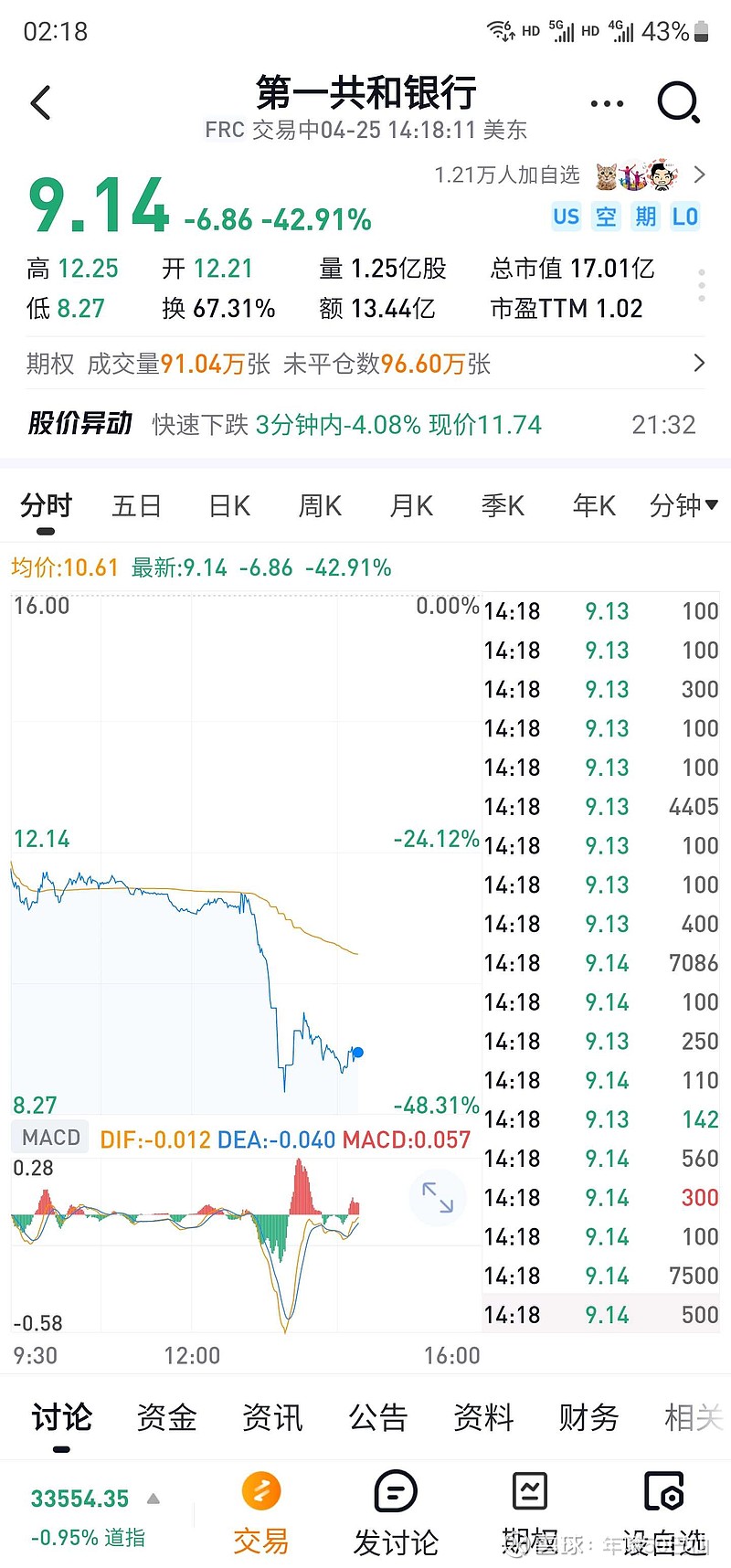
Task: Toggle the L0 quote level badge
Action: click(x=685, y=217)
